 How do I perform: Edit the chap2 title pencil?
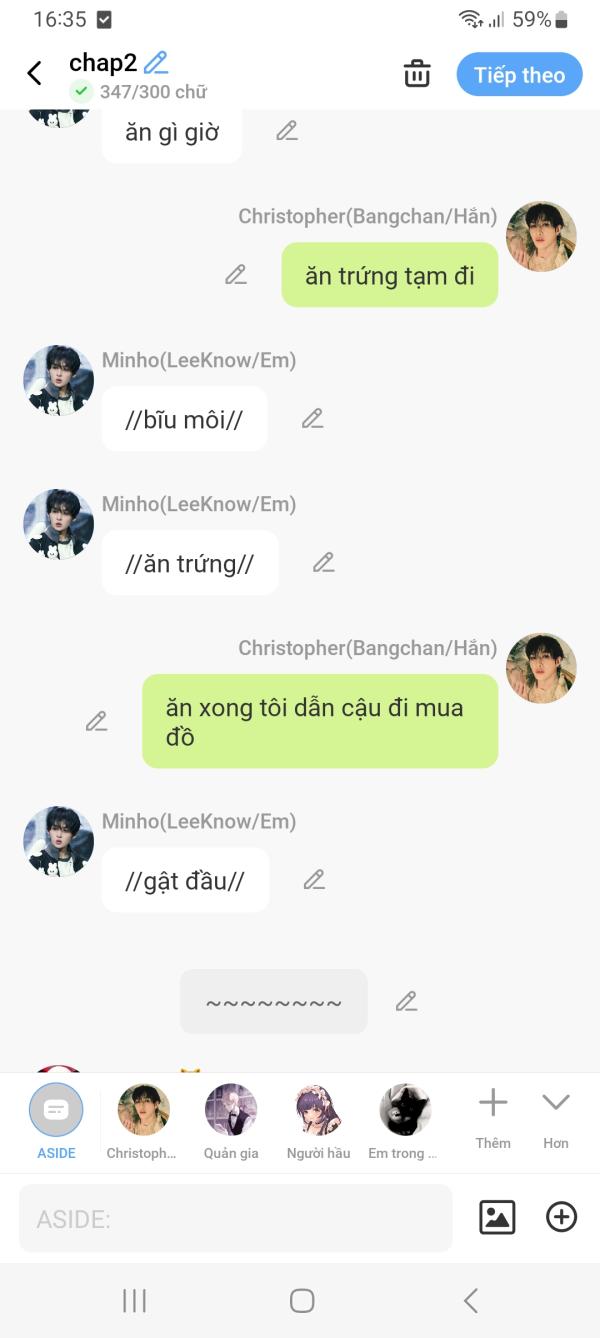[156, 63]
